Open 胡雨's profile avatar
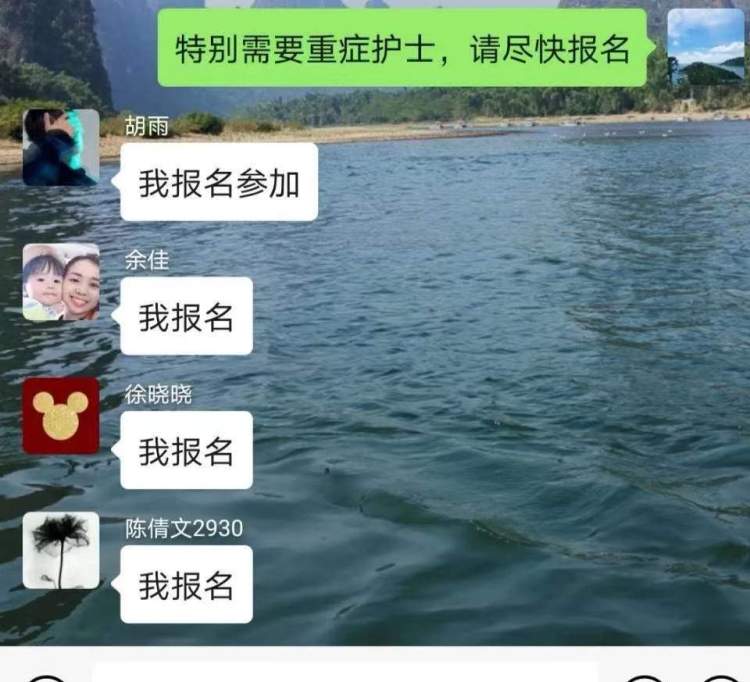Viewport: 750px width, 682px height. 61,147
